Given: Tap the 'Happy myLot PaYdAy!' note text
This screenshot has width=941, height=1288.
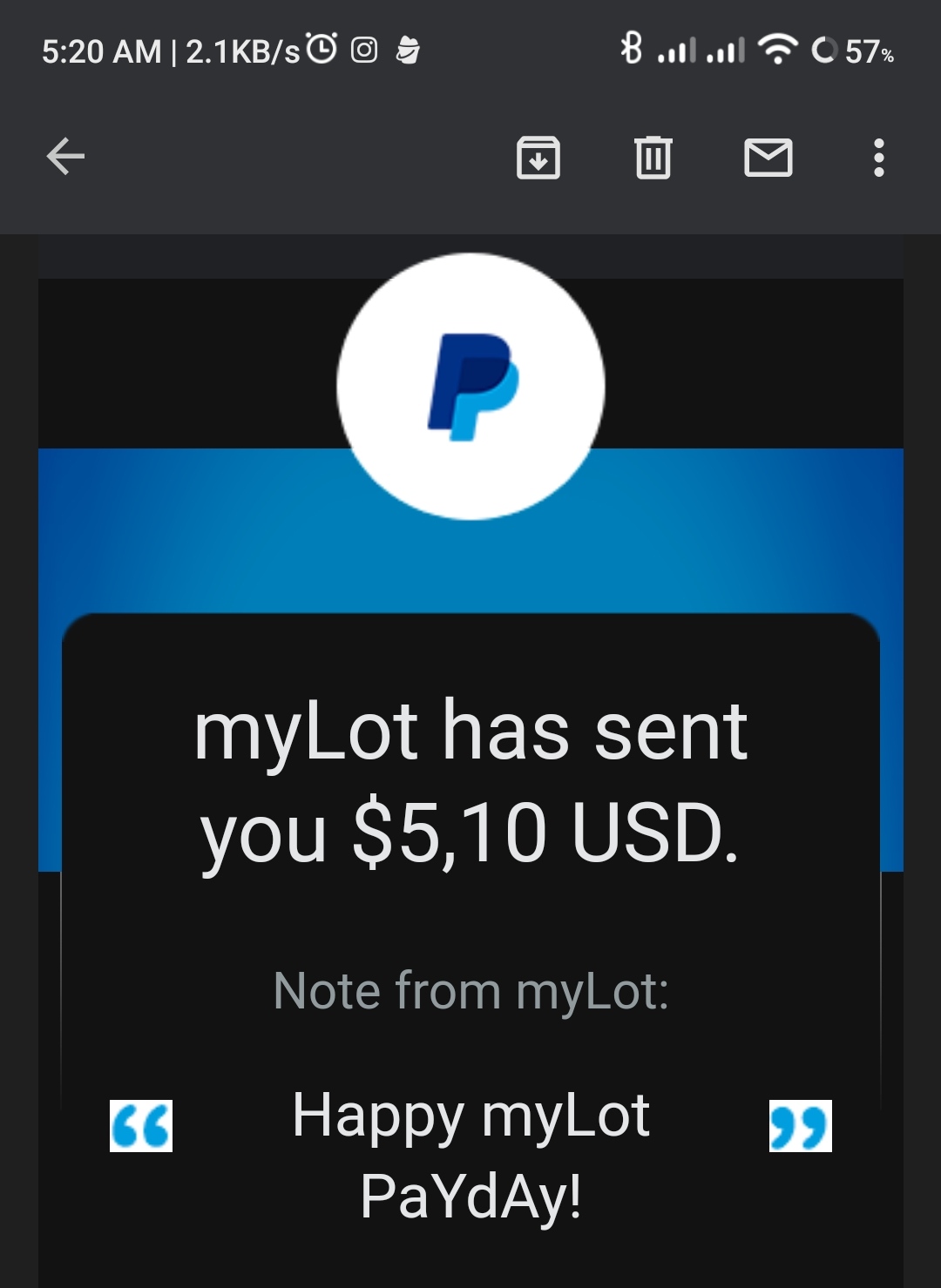Looking at the screenshot, I should click(x=470, y=1163).
